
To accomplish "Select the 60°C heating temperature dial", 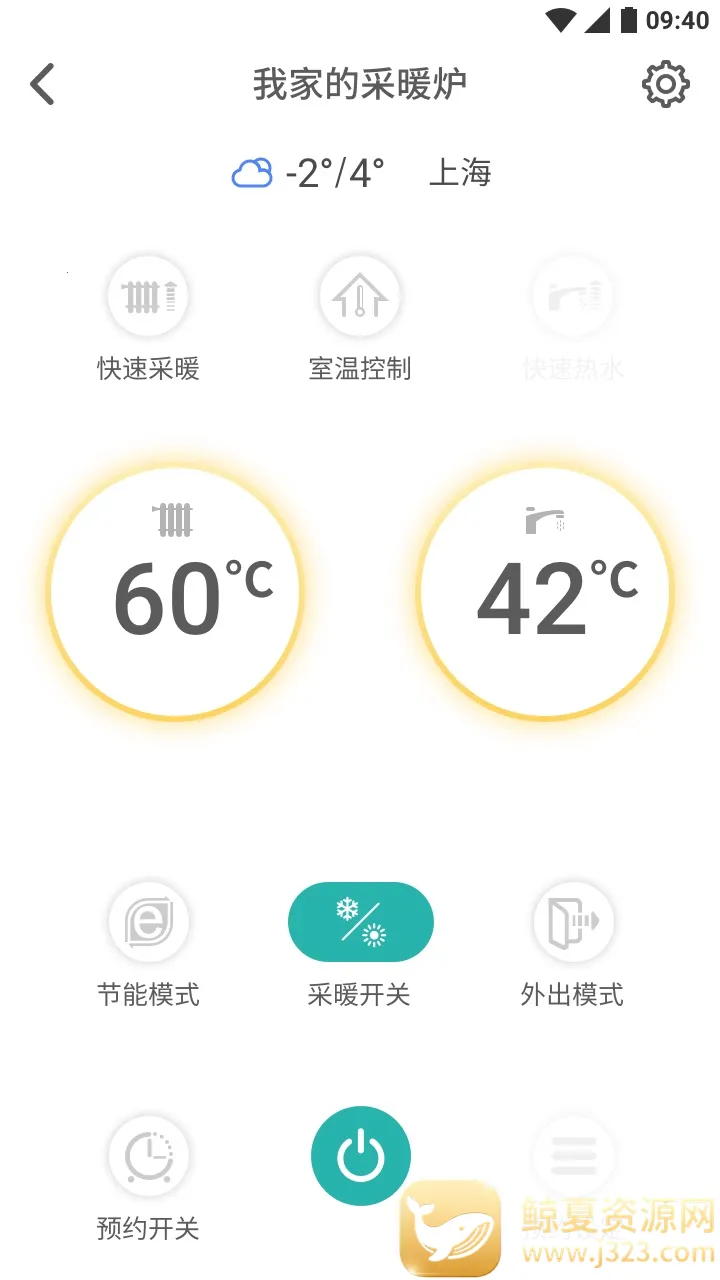I will pyautogui.click(x=175, y=592).
